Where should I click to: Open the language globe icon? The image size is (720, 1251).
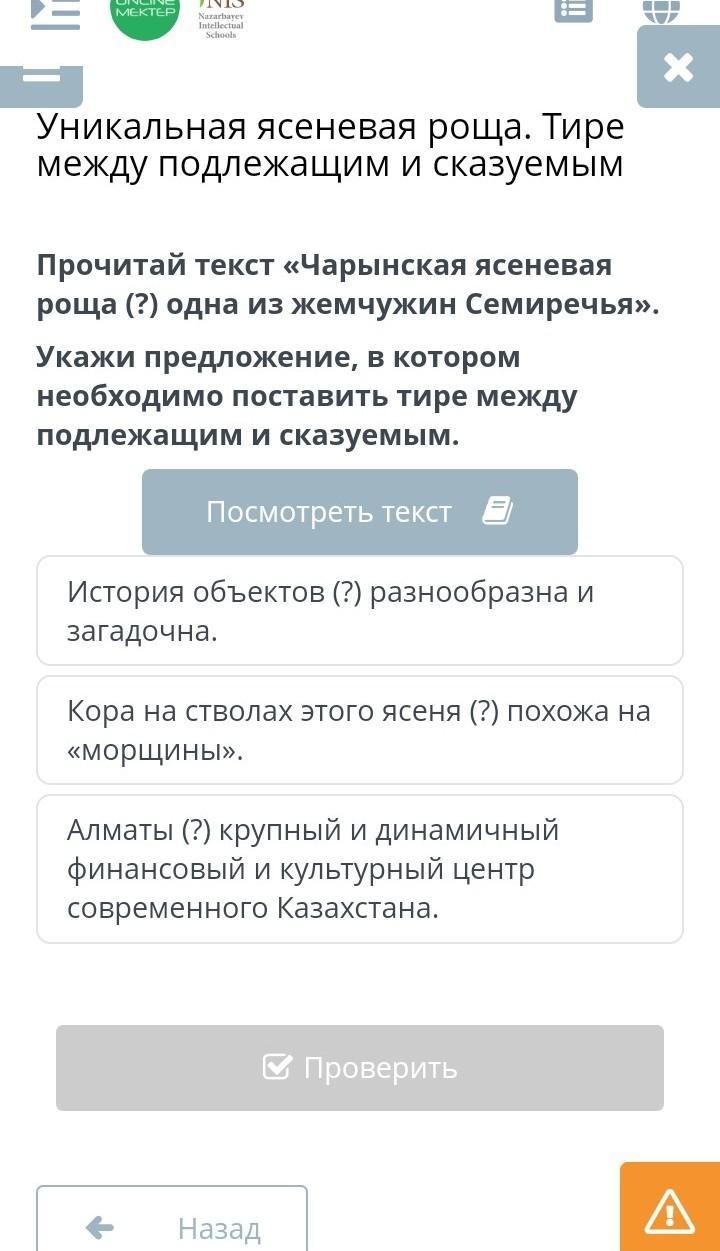click(x=662, y=10)
